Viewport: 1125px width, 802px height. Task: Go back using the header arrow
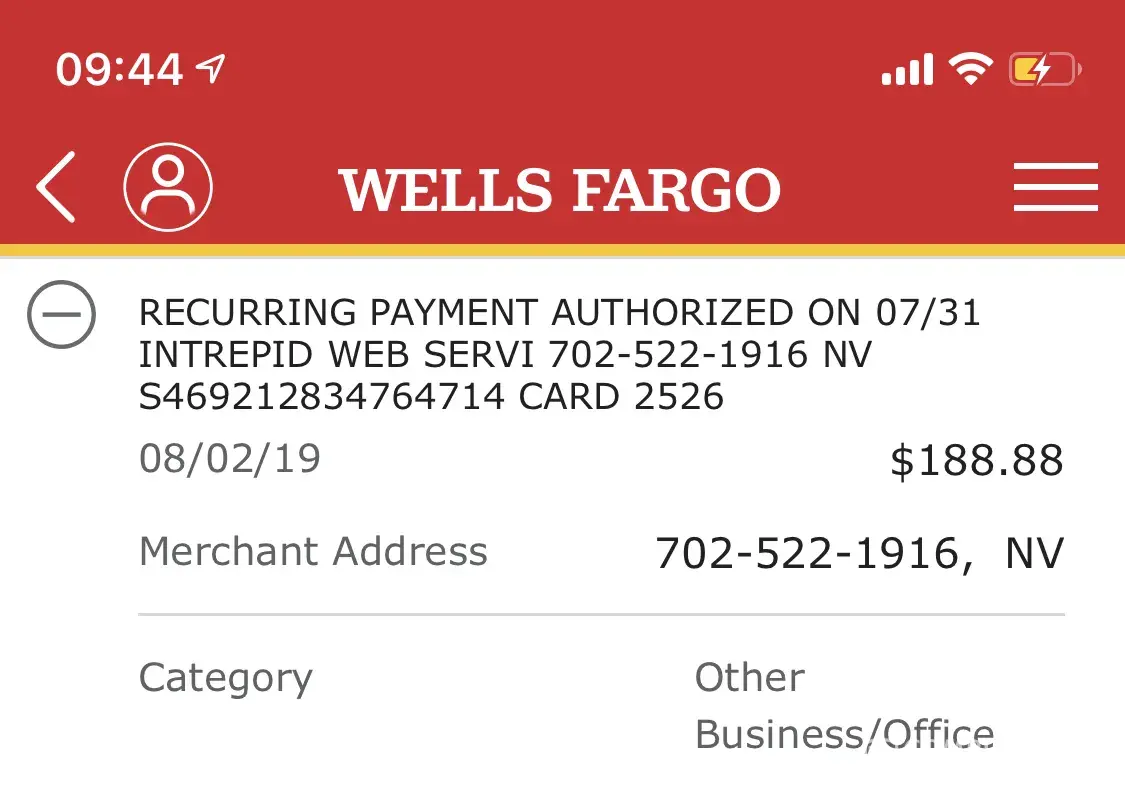(56, 187)
